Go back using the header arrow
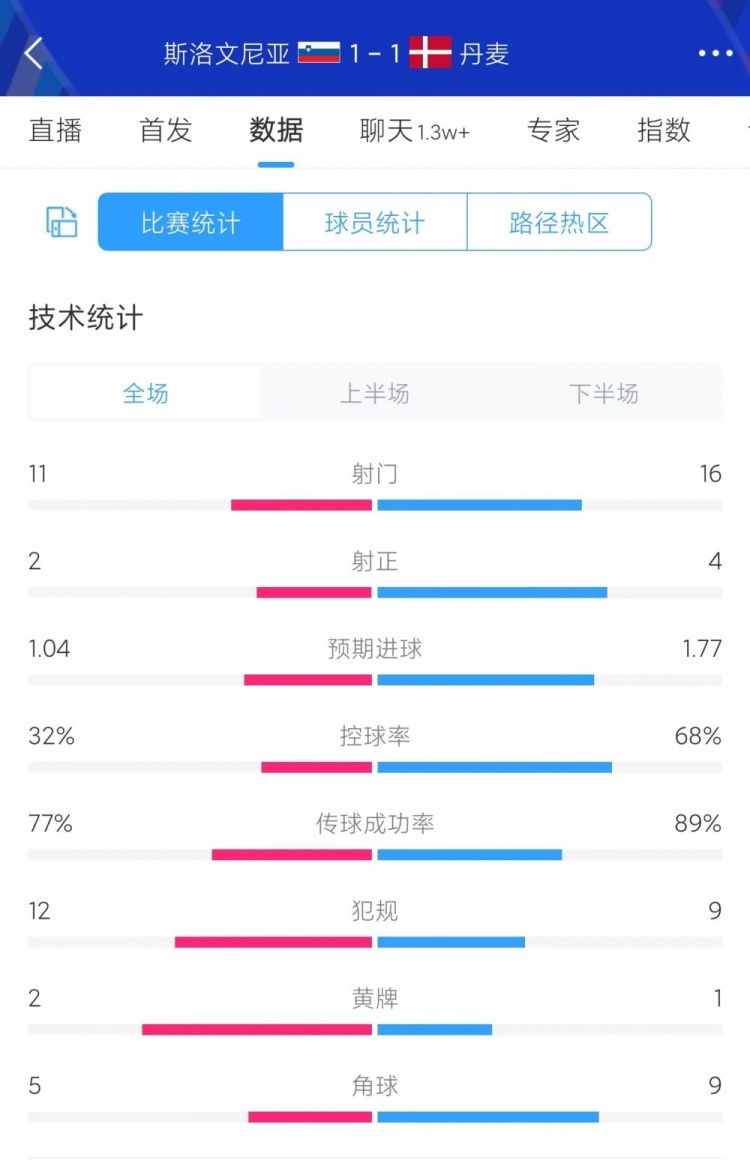The width and height of the screenshot is (750, 1160). tap(34, 53)
